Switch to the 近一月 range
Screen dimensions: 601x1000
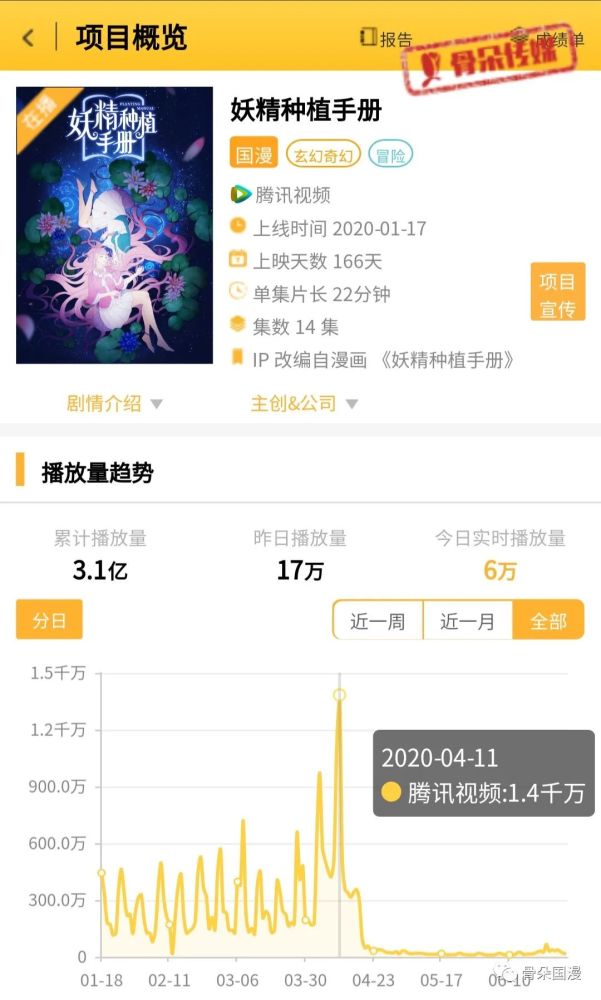[x=467, y=621]
